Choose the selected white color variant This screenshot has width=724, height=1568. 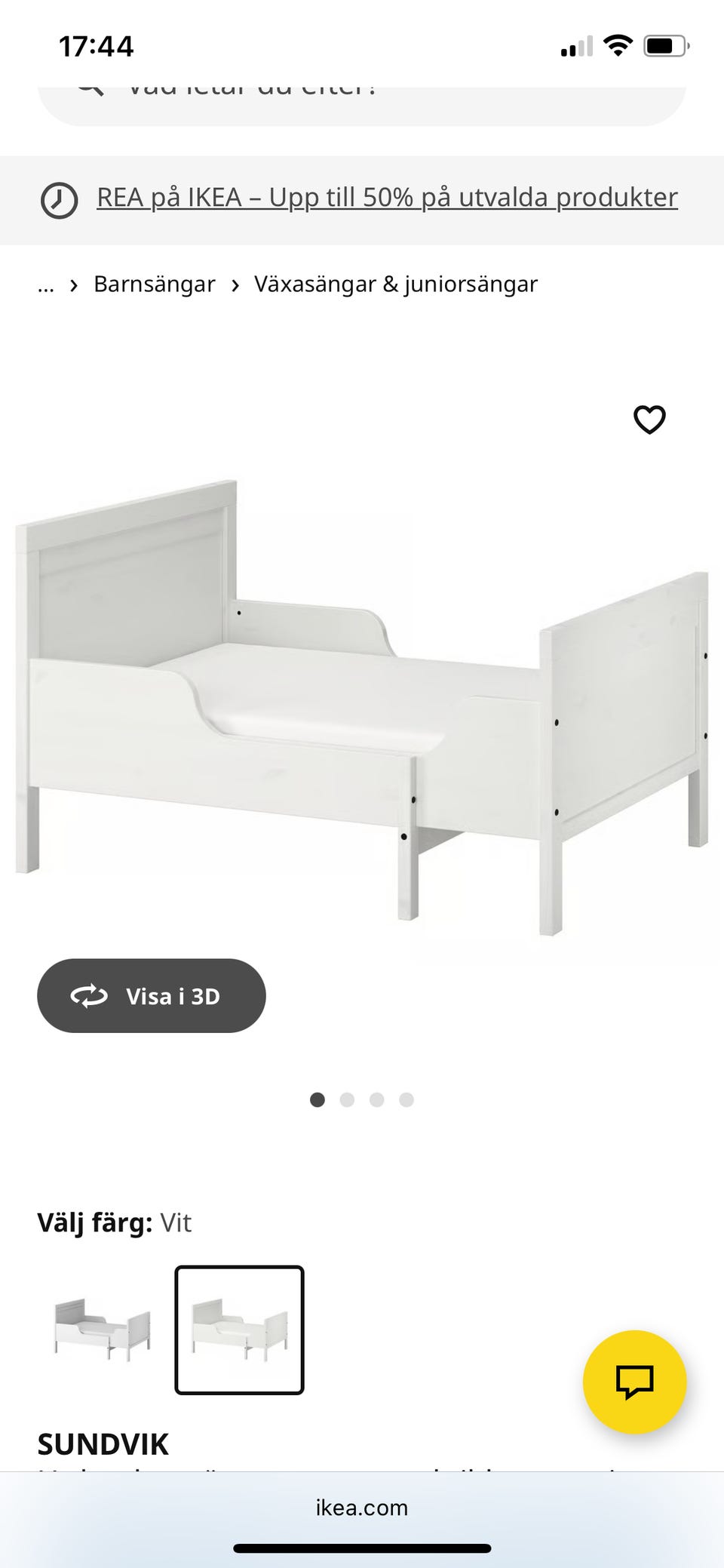pos(239,1330)
